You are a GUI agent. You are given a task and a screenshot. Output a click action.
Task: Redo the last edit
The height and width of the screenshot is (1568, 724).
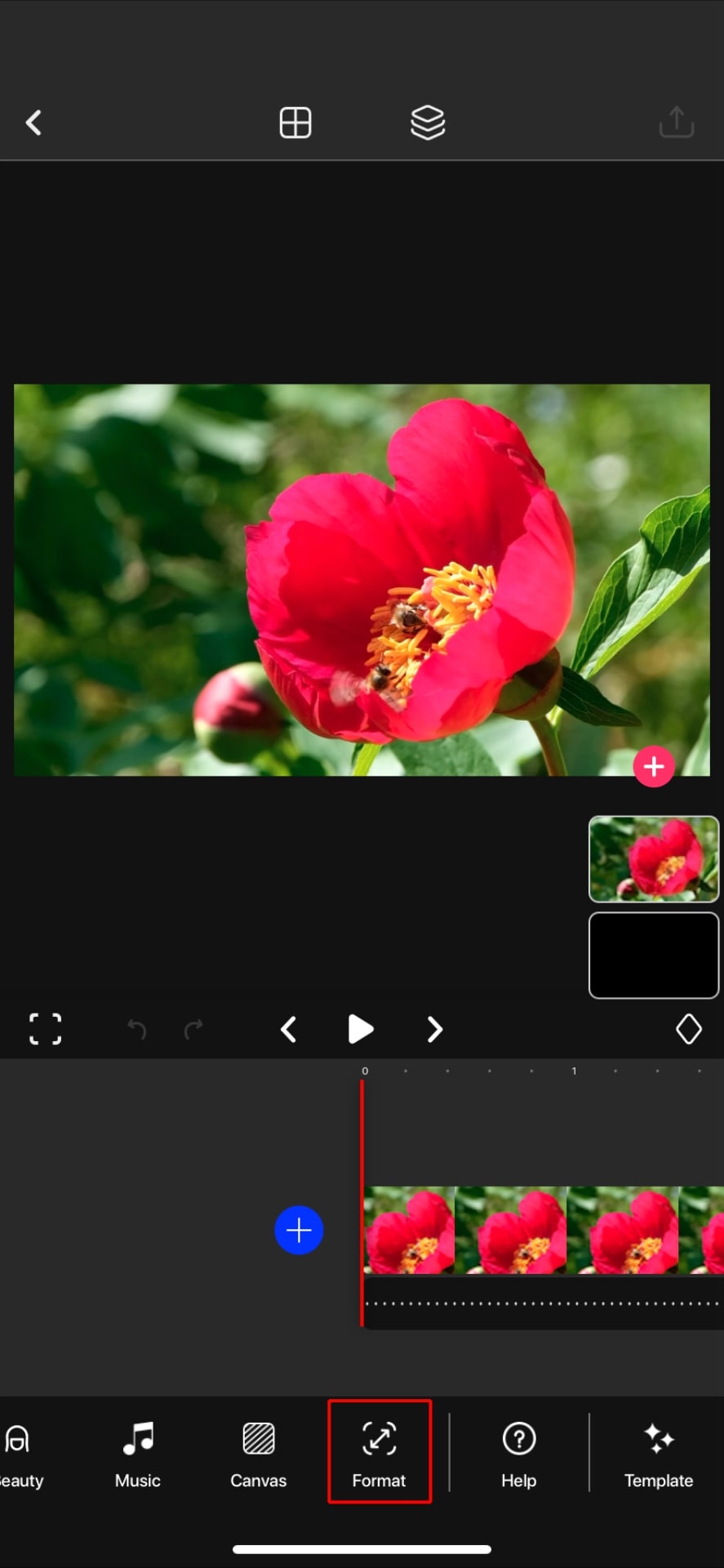click(193, 1029)
